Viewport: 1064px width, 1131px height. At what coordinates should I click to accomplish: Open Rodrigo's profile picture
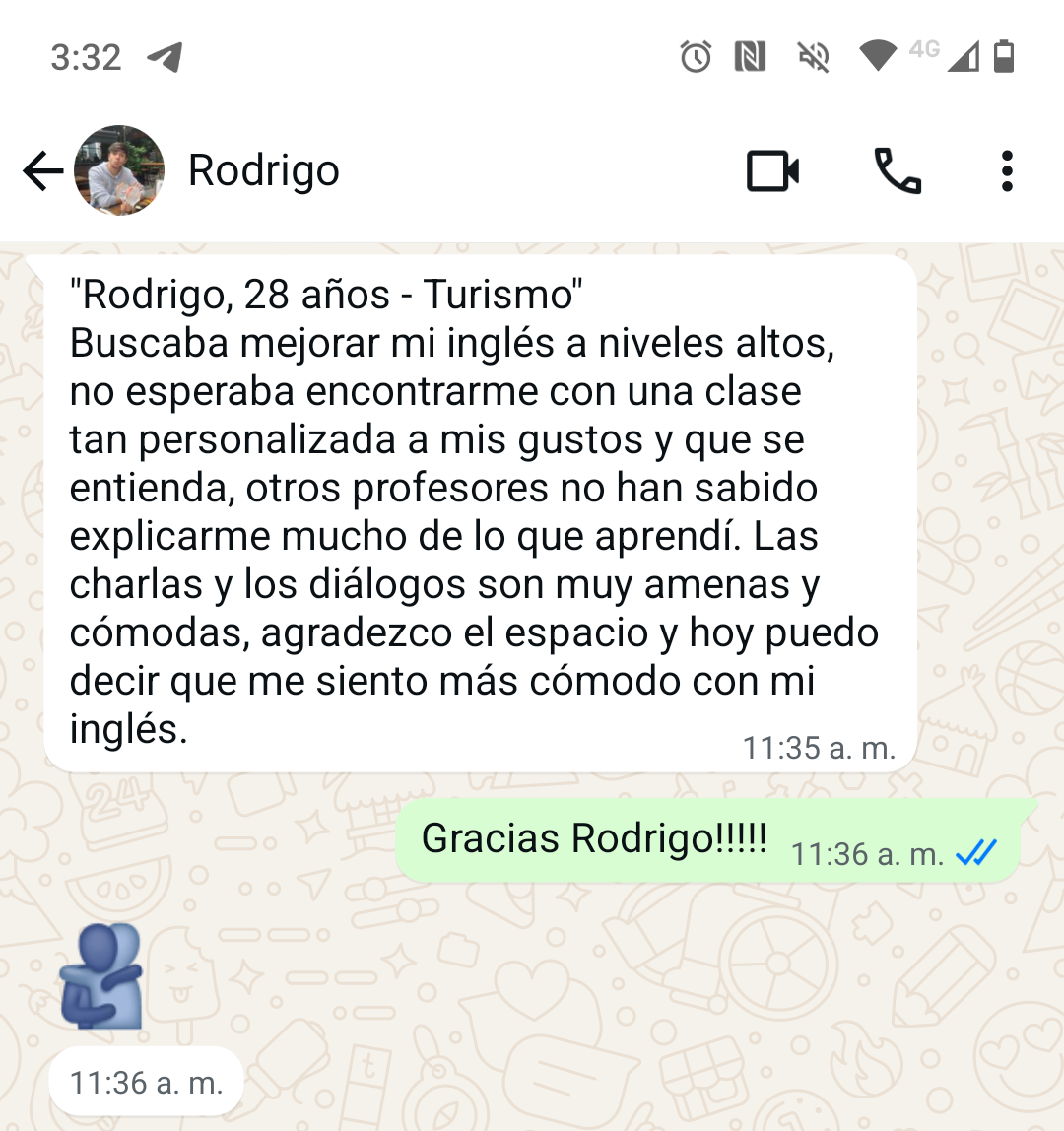(x=119, y=170)
